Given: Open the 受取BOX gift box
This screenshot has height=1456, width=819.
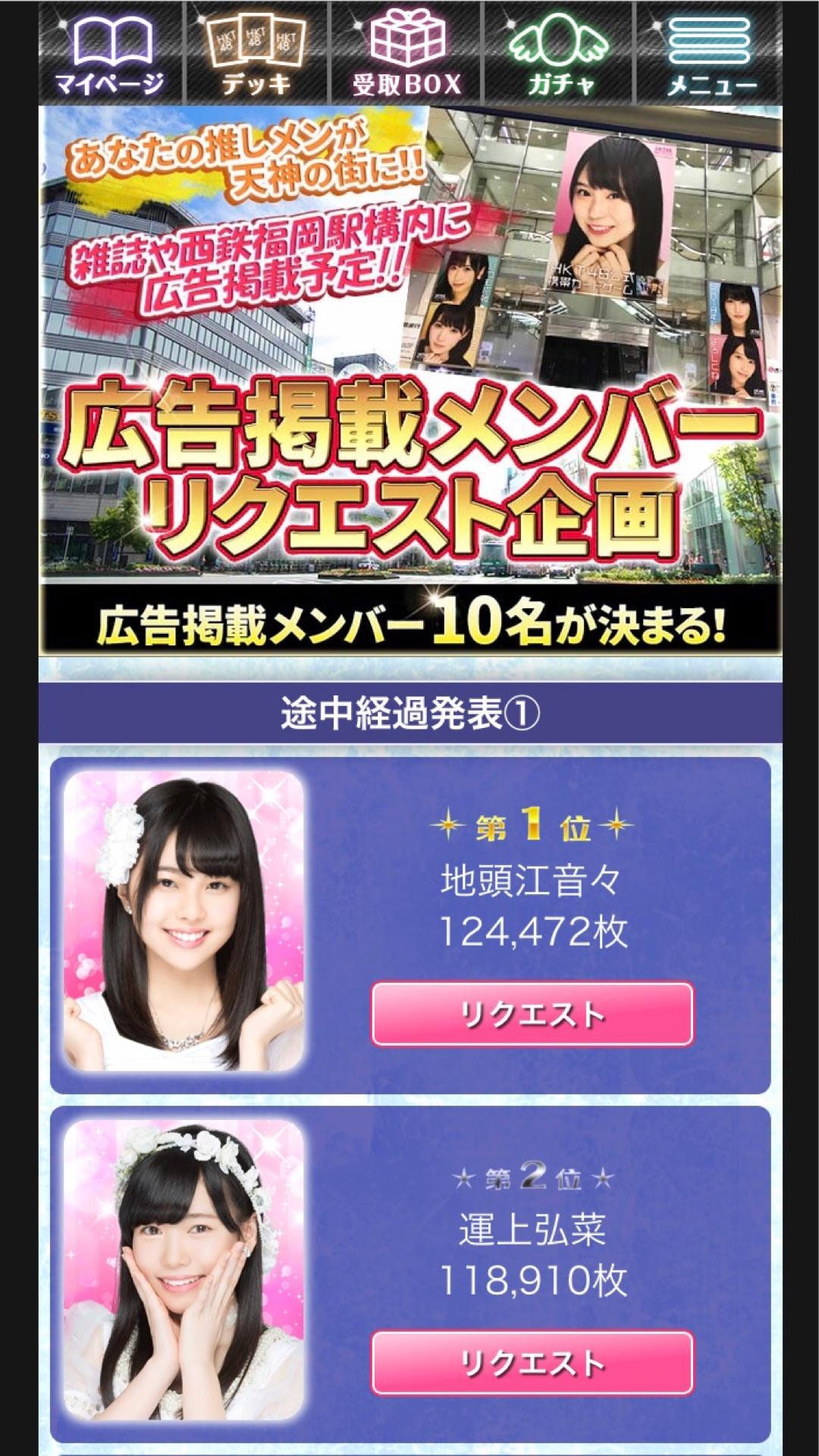Looking at the screenshot, I should coord(407,53).
